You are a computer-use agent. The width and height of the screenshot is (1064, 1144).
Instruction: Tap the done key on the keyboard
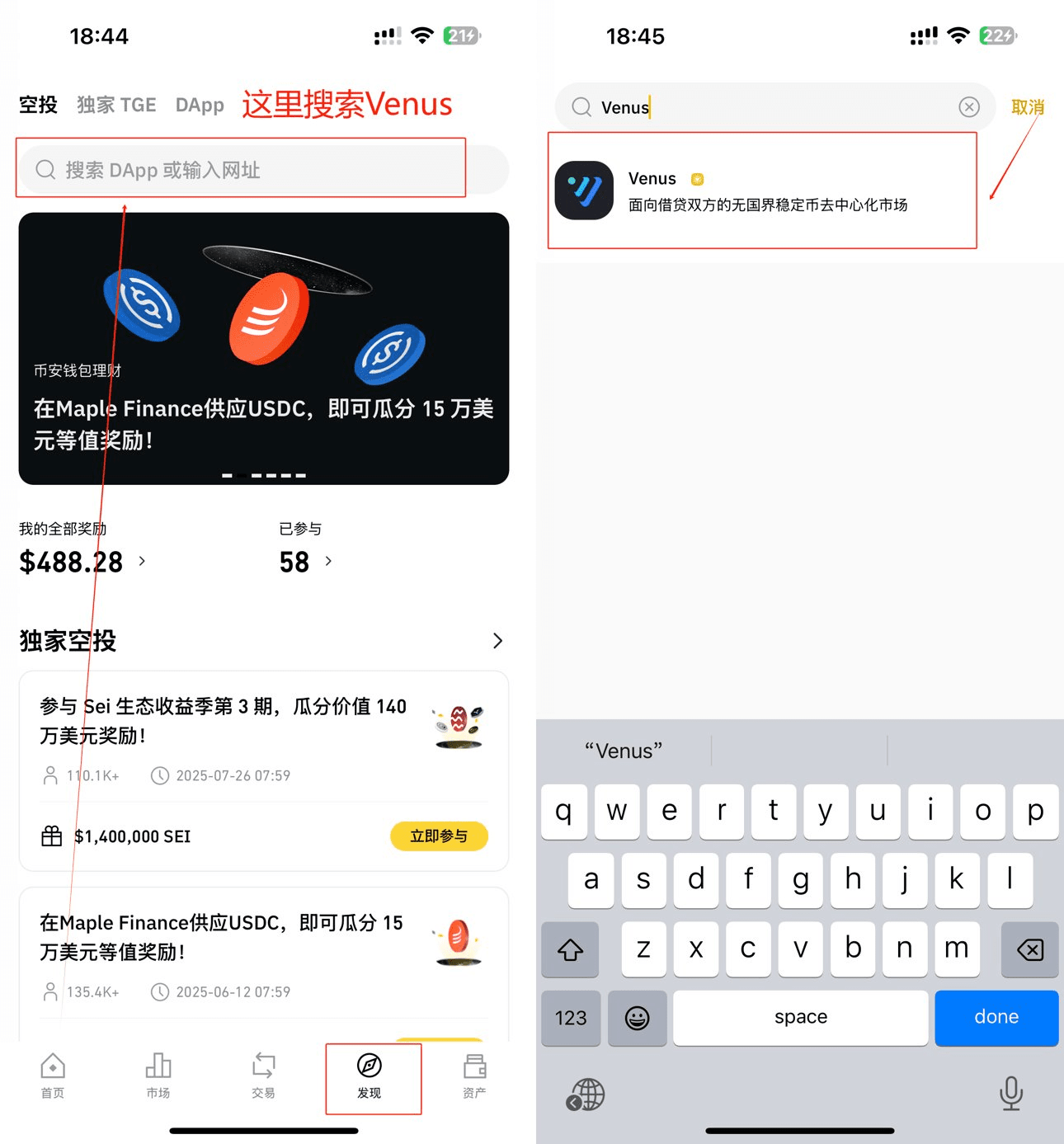[x=996, y=1017]
